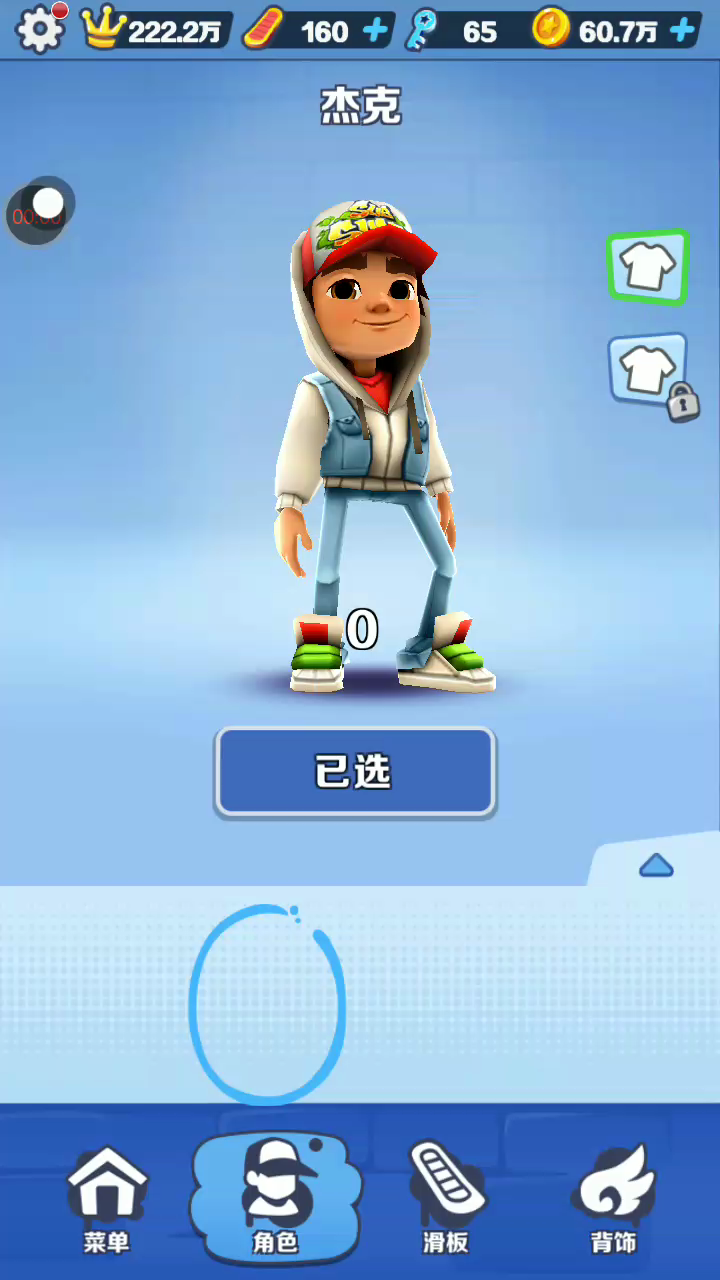720x1280 pixels.
Task: Tap the 已选 selected button
Action: [x=355, y=771]
